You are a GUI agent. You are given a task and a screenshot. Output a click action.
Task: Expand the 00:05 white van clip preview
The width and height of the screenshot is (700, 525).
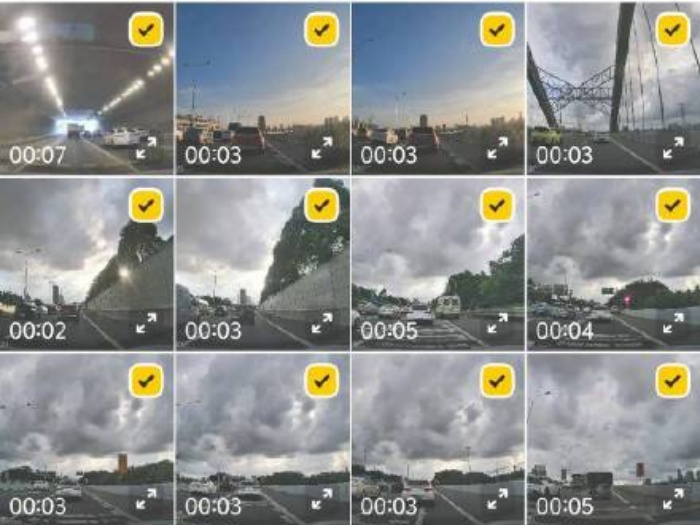click(497, 323)
